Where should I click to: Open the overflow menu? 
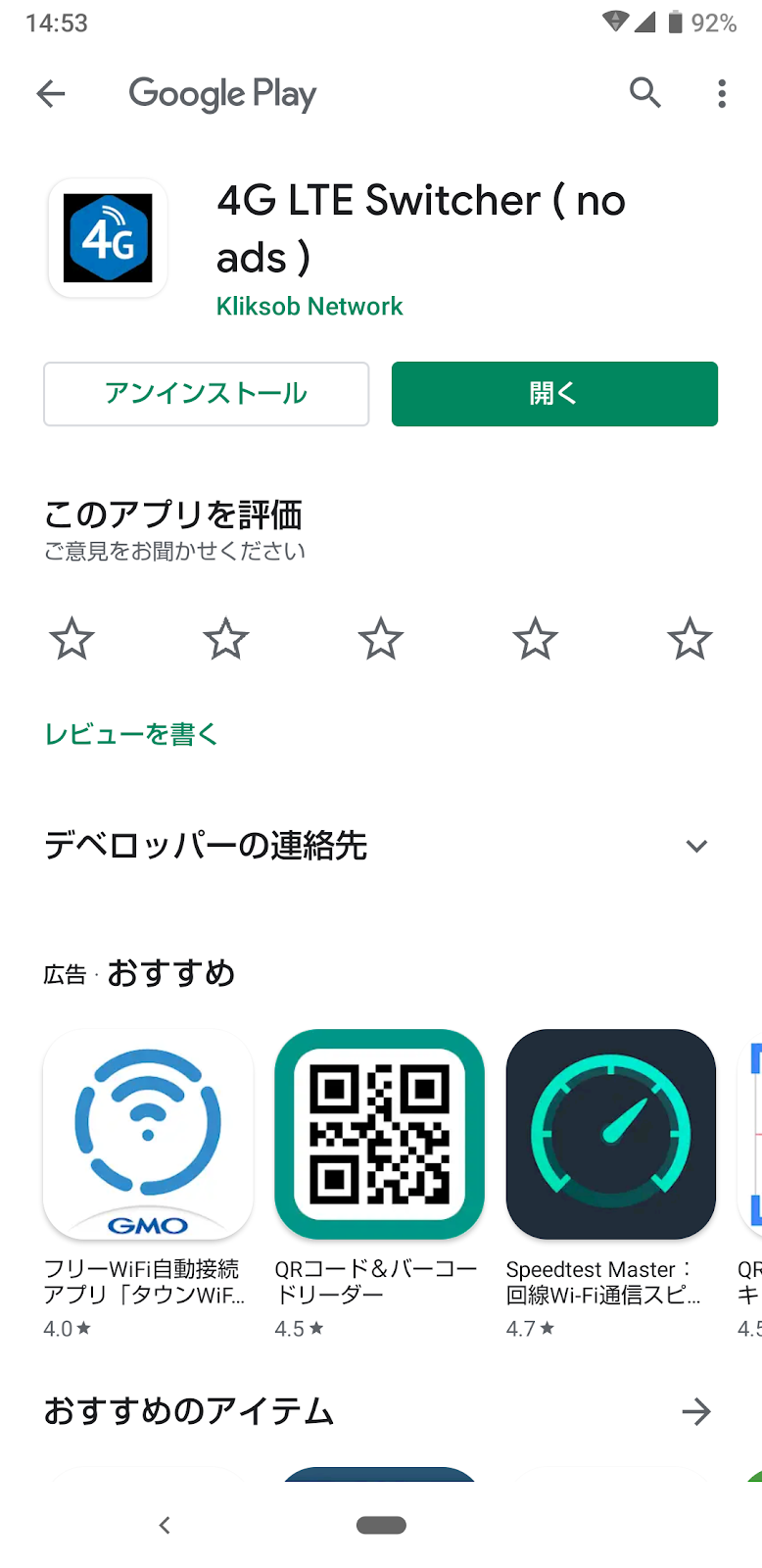click(722, 94)
